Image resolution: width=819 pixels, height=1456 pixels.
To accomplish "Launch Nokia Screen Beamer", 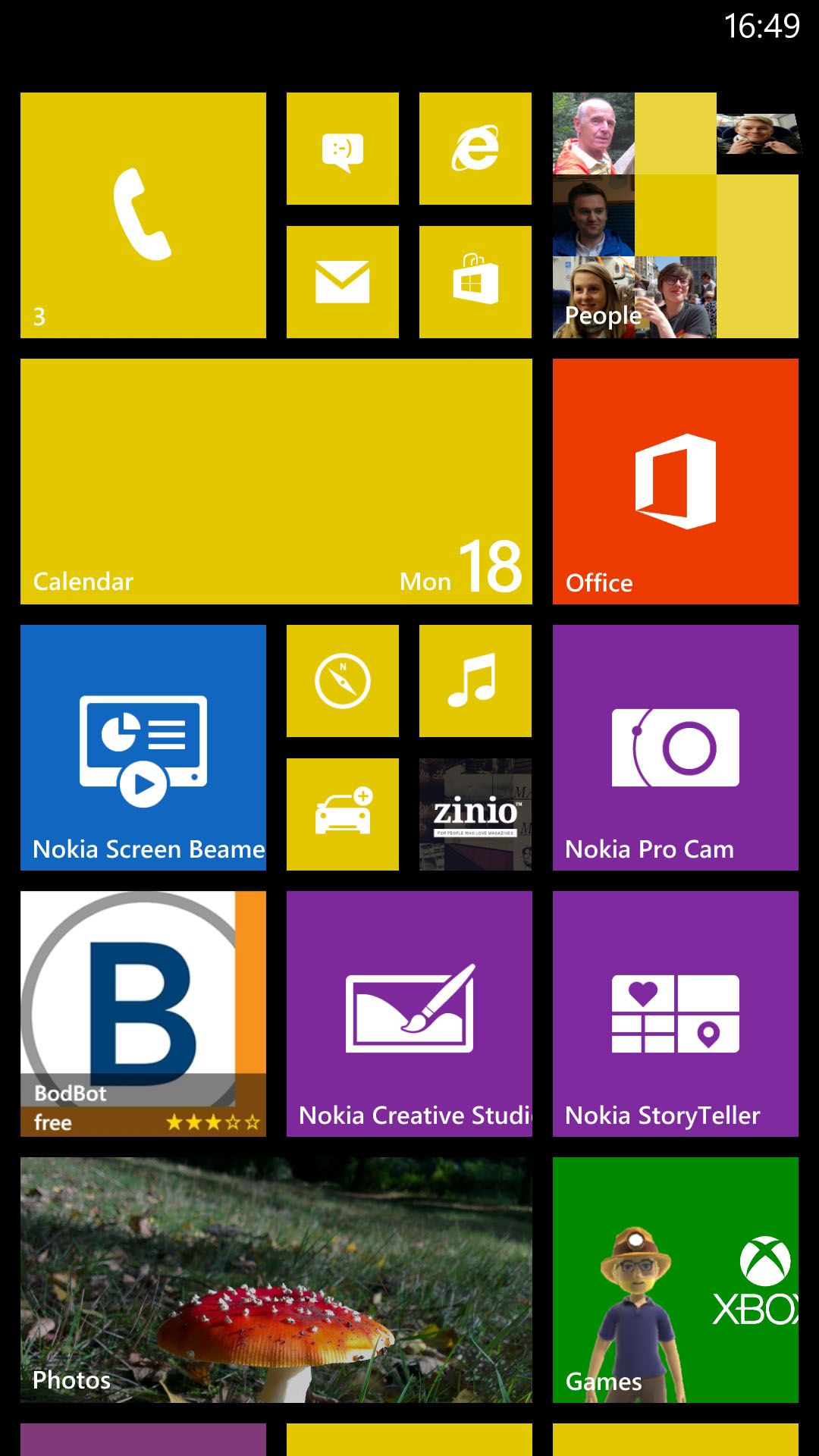I will (x=144, y=748).
